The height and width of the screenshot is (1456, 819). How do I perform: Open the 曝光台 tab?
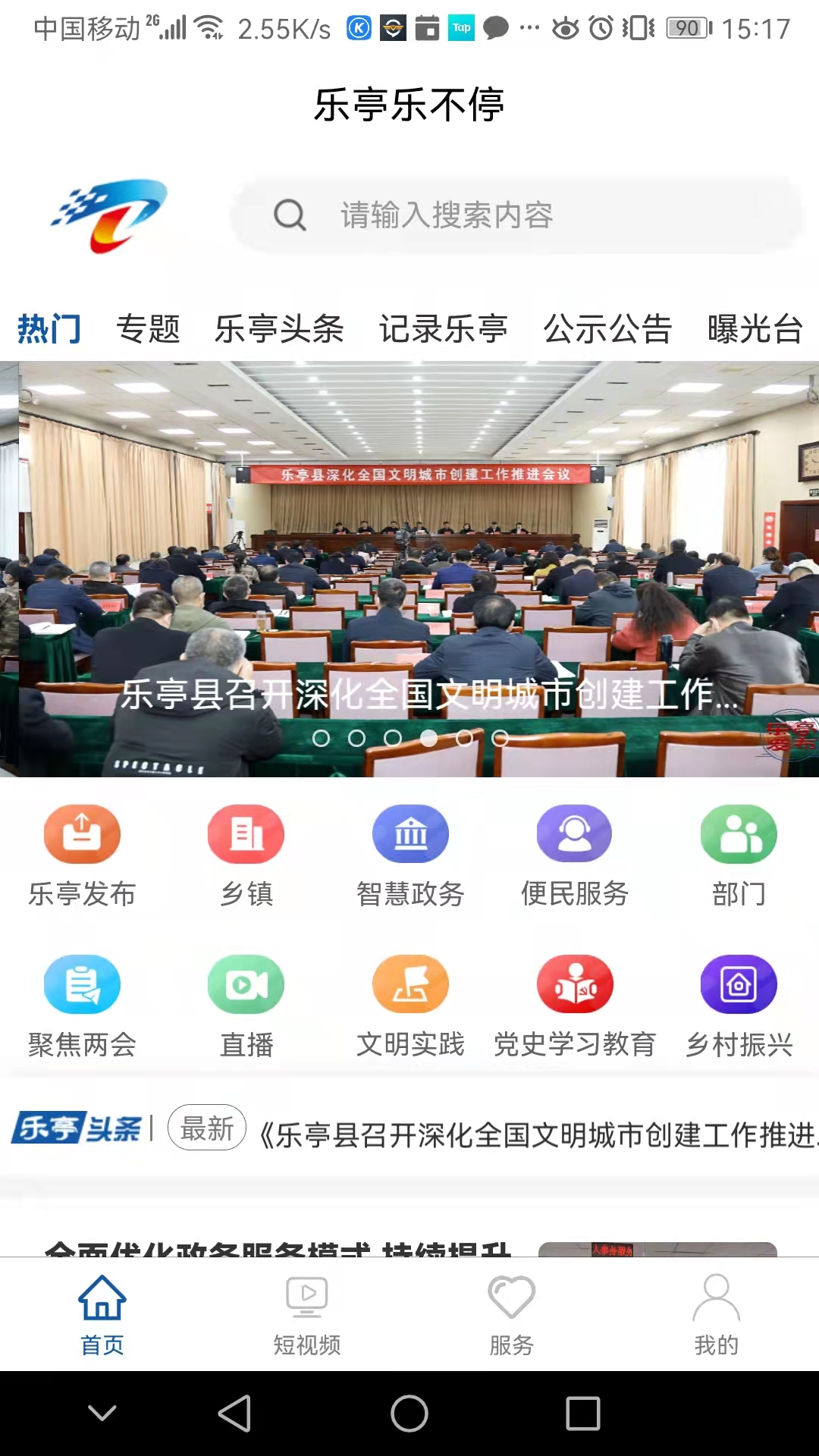(x=755, y=329)
